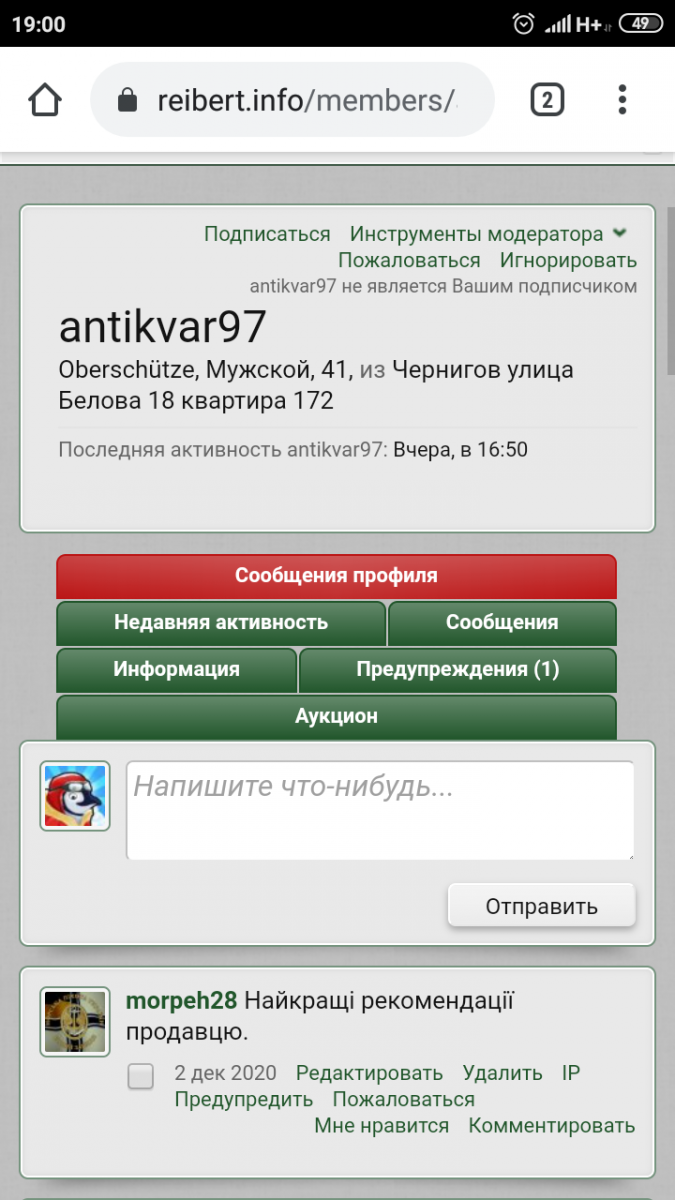675x1200 pixels.
Task: Follow antikvar97 via Подписаться link
Action: [x=267, y=234]
